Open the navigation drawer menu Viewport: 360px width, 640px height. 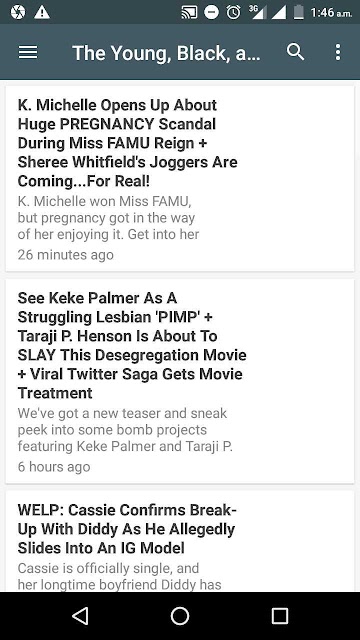click(28, 52)
